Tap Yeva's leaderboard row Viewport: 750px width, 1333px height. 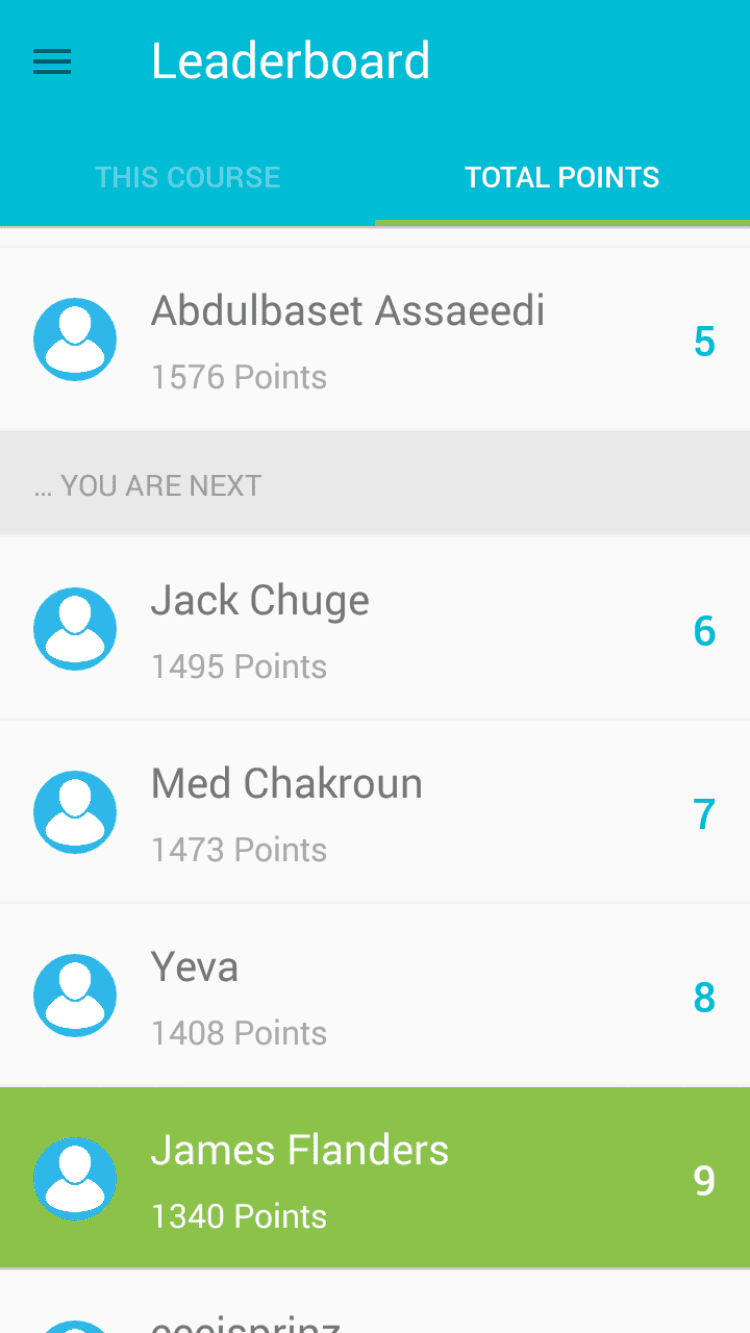click(374, 996)
